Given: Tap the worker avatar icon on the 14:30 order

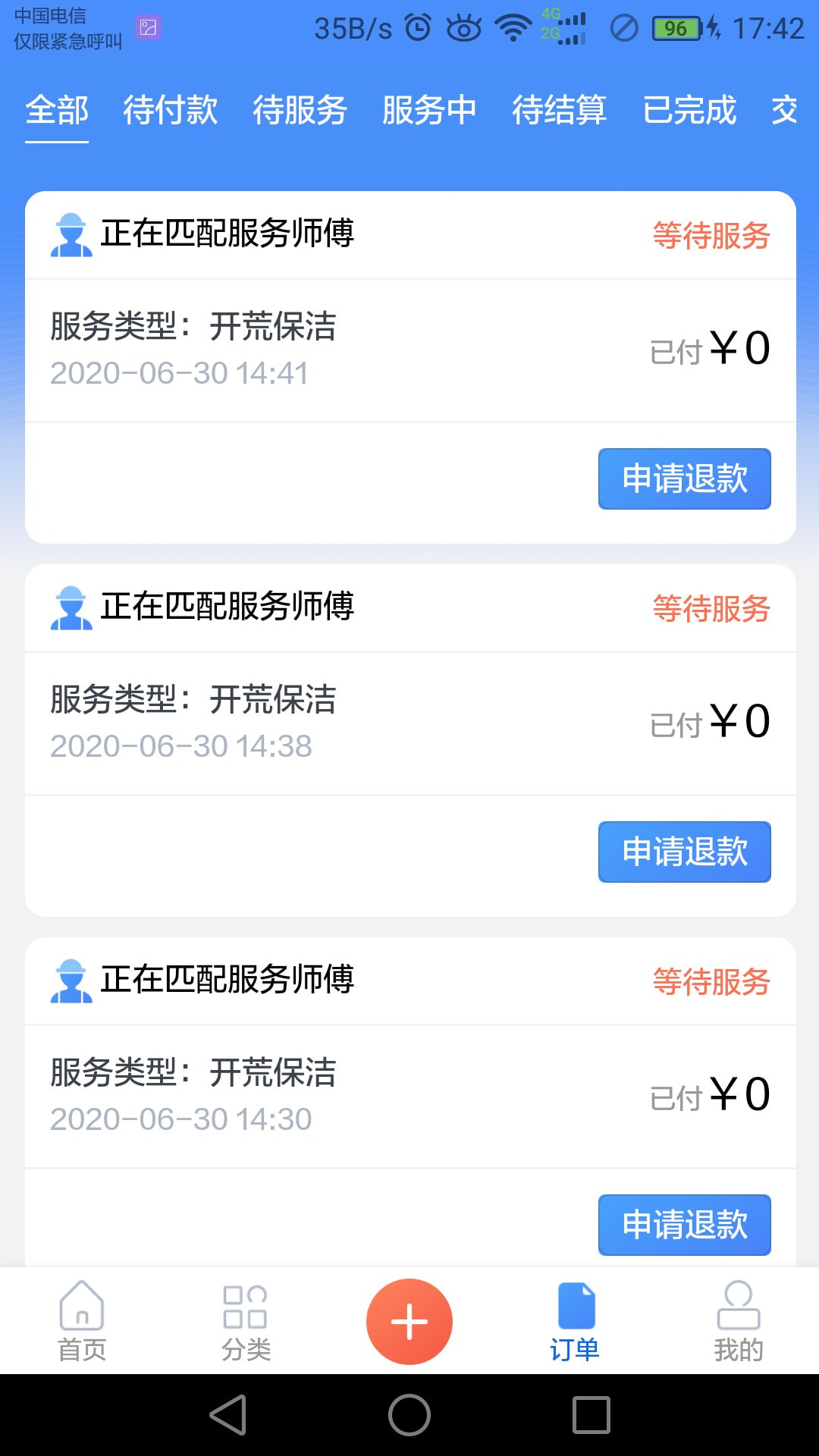Looking at the screenshot, I should pyautogui.click(x=71, y=981).
